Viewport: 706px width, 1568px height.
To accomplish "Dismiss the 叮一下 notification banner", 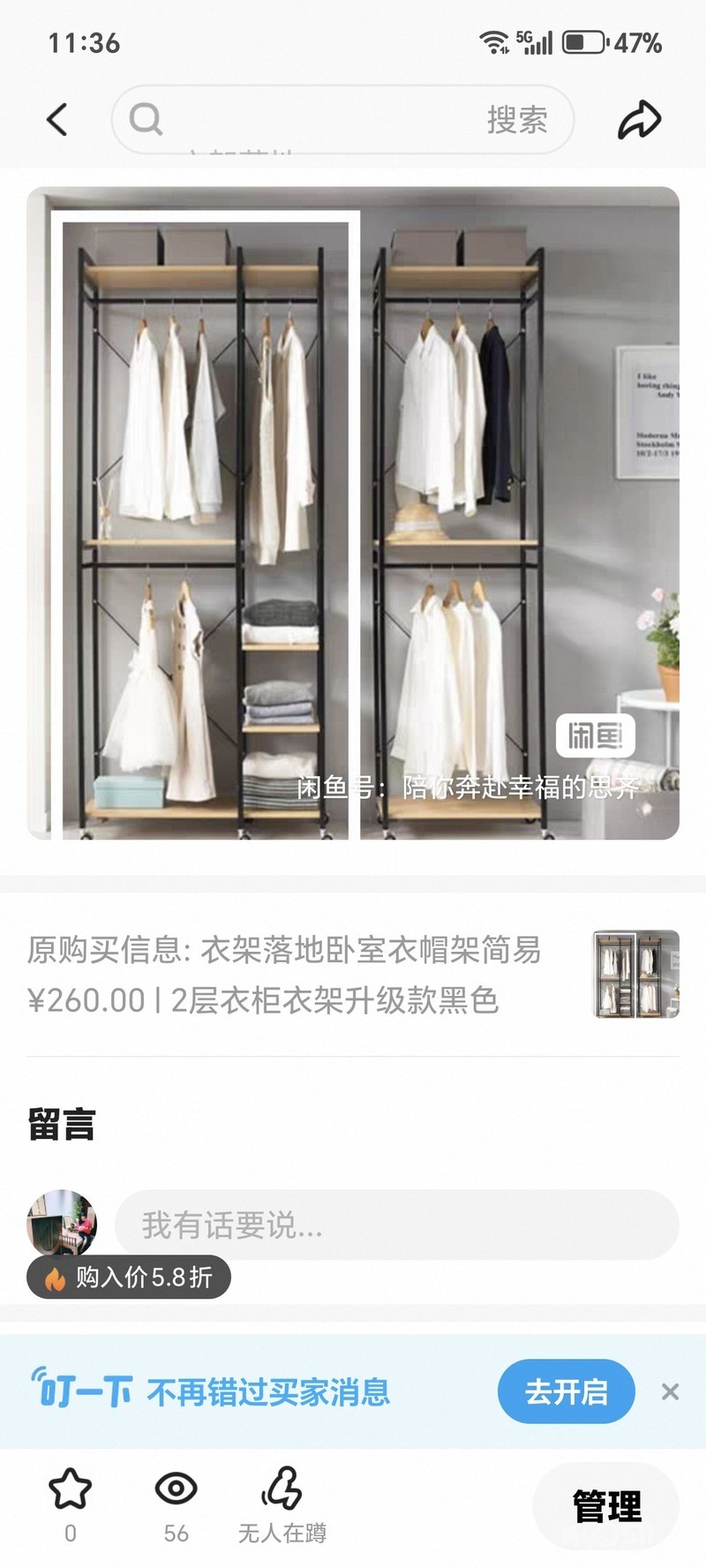I will point(670,1392).
